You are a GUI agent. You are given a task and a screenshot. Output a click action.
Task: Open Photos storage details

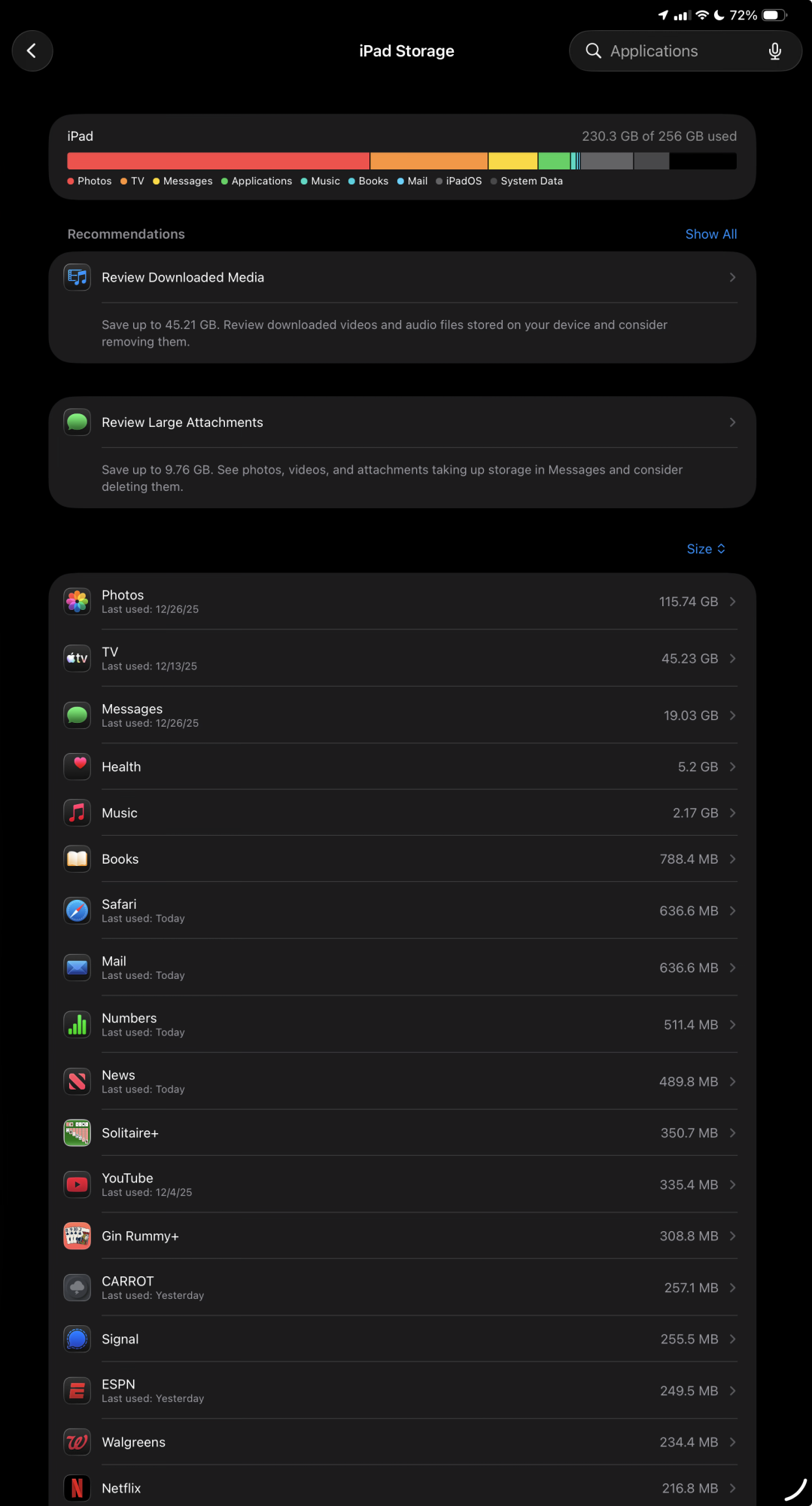pyautogui.click(x=402, y=602)
